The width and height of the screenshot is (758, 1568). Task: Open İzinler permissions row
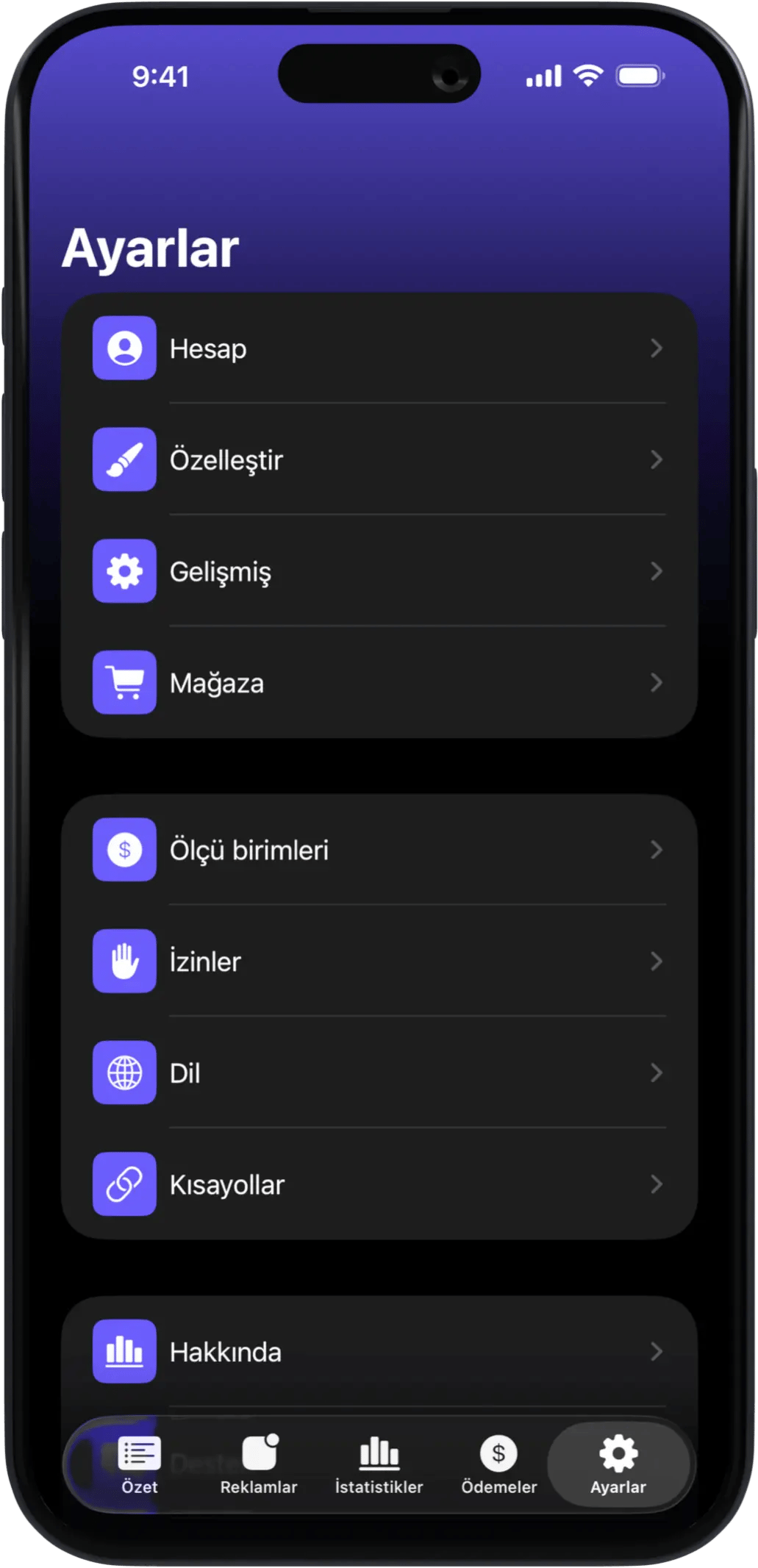379,962
